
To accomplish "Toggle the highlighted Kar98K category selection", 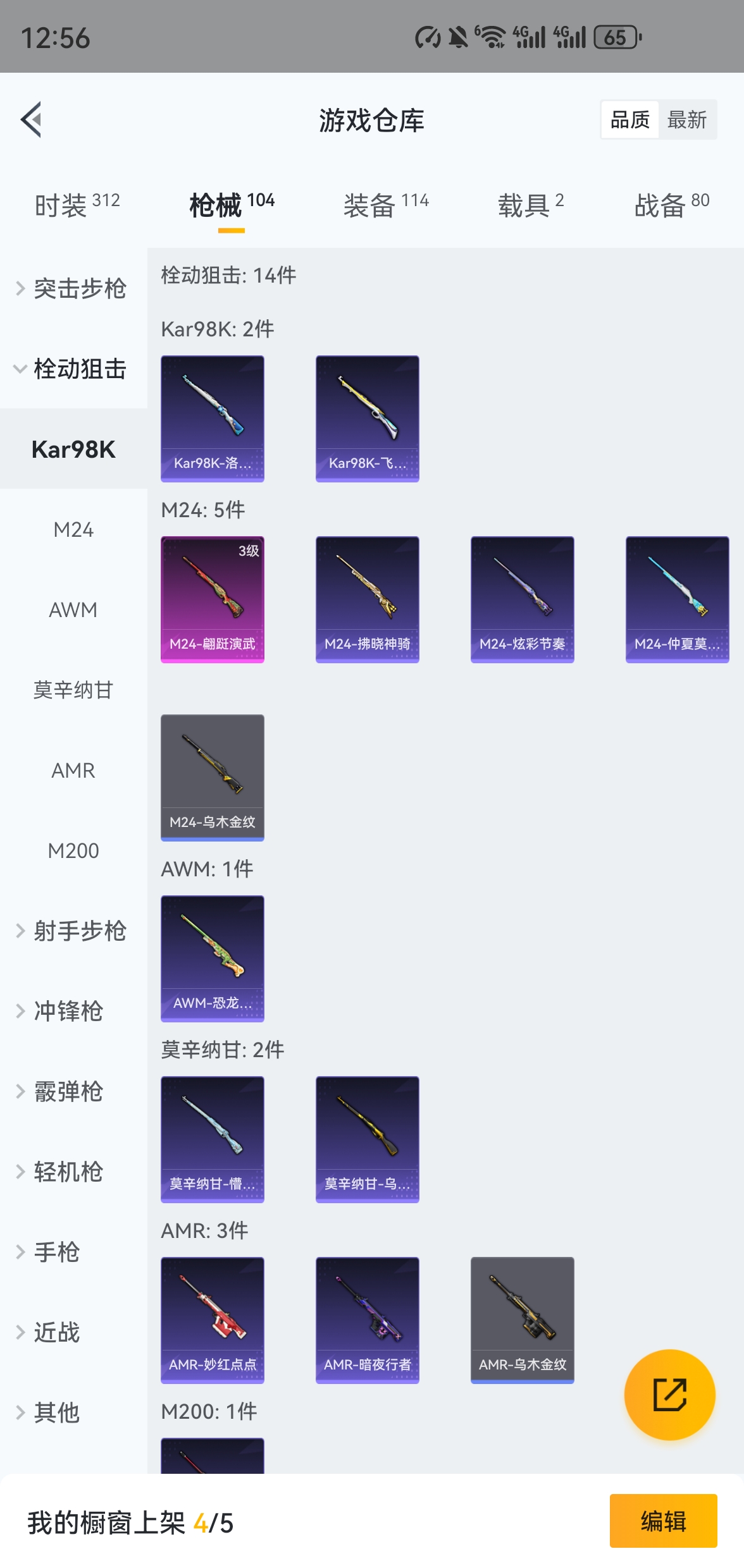I will [x=73, y=450].
